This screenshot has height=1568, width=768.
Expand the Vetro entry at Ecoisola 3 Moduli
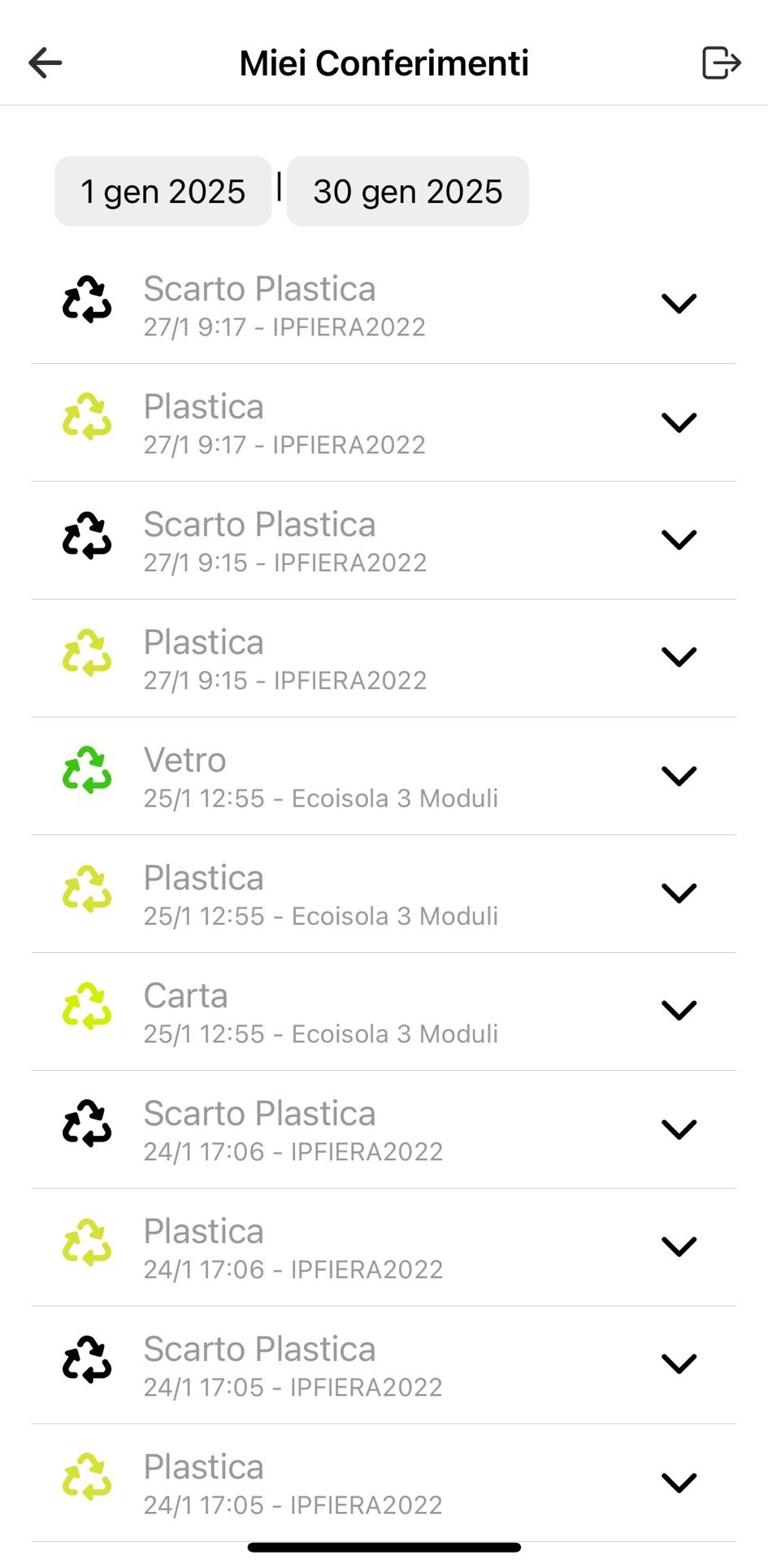(x=679, y=776)
